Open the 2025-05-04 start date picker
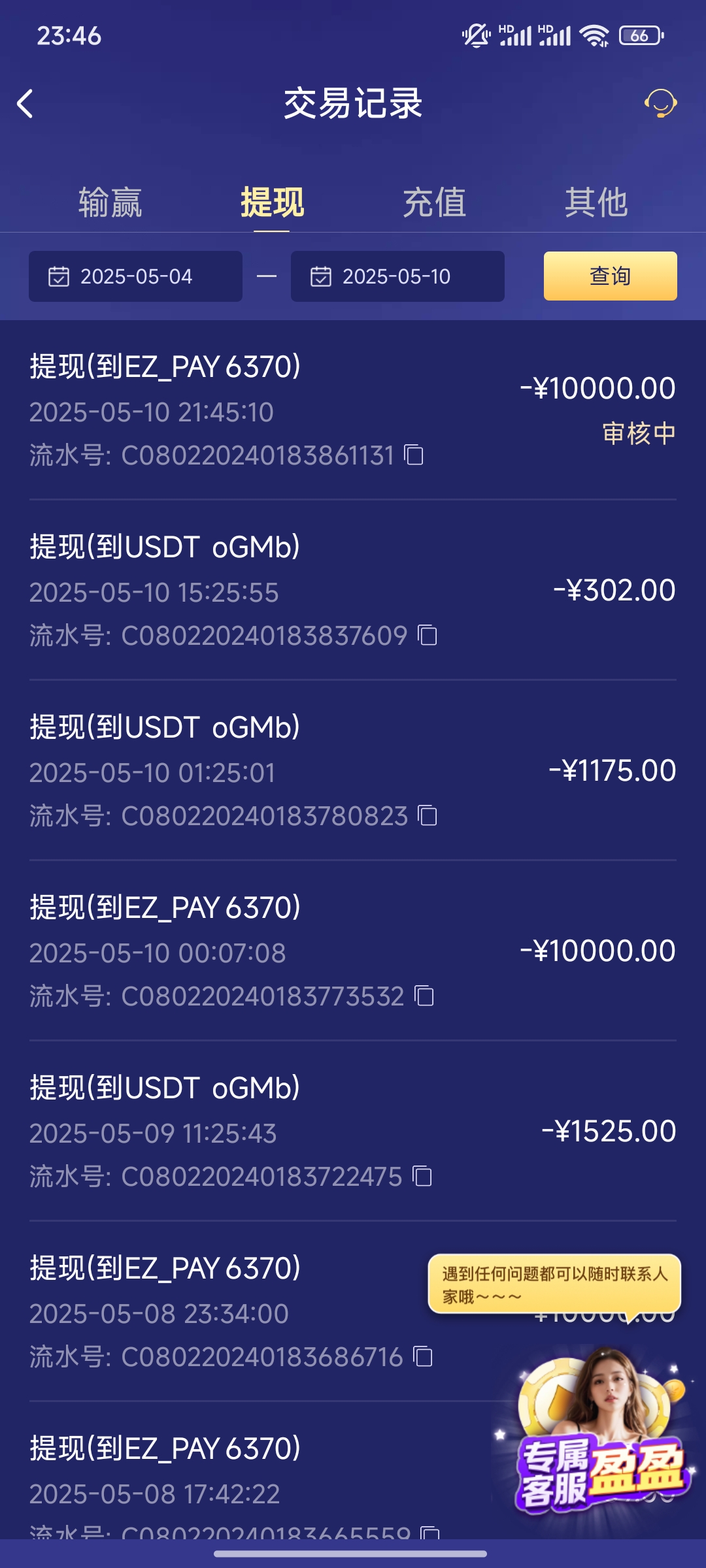 coord(137,276)
